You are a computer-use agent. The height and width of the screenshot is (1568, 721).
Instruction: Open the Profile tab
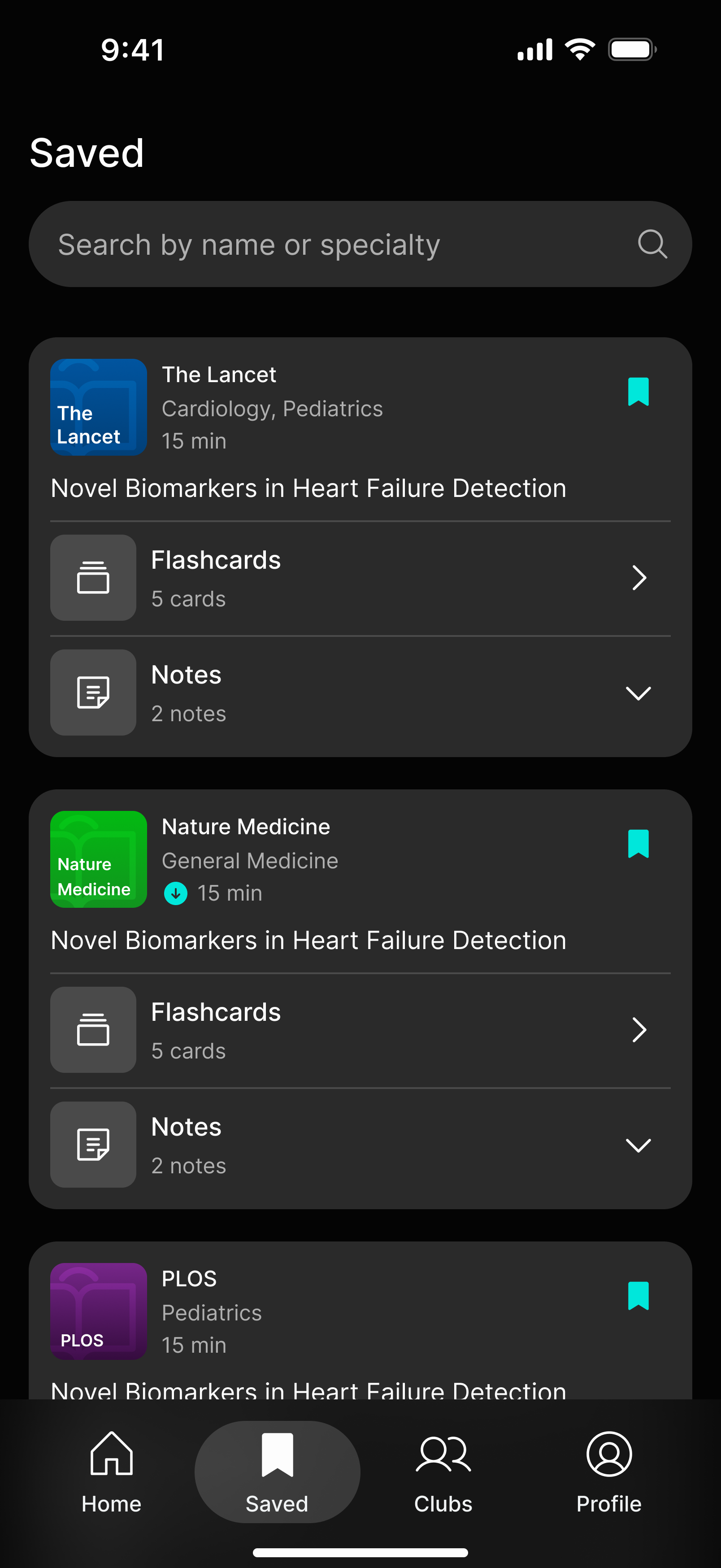tap(608, 1472)
